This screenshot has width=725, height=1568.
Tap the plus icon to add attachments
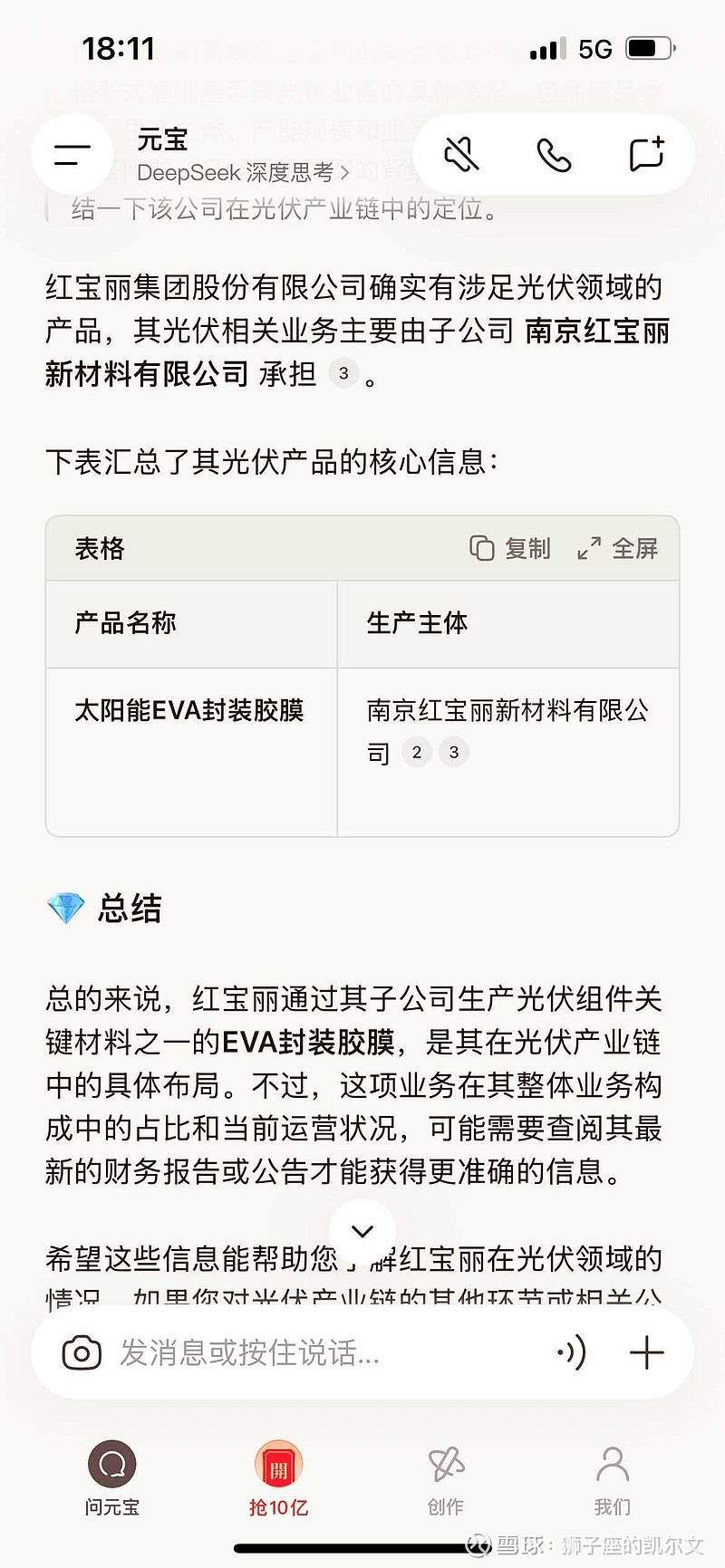click(647, 1352)
